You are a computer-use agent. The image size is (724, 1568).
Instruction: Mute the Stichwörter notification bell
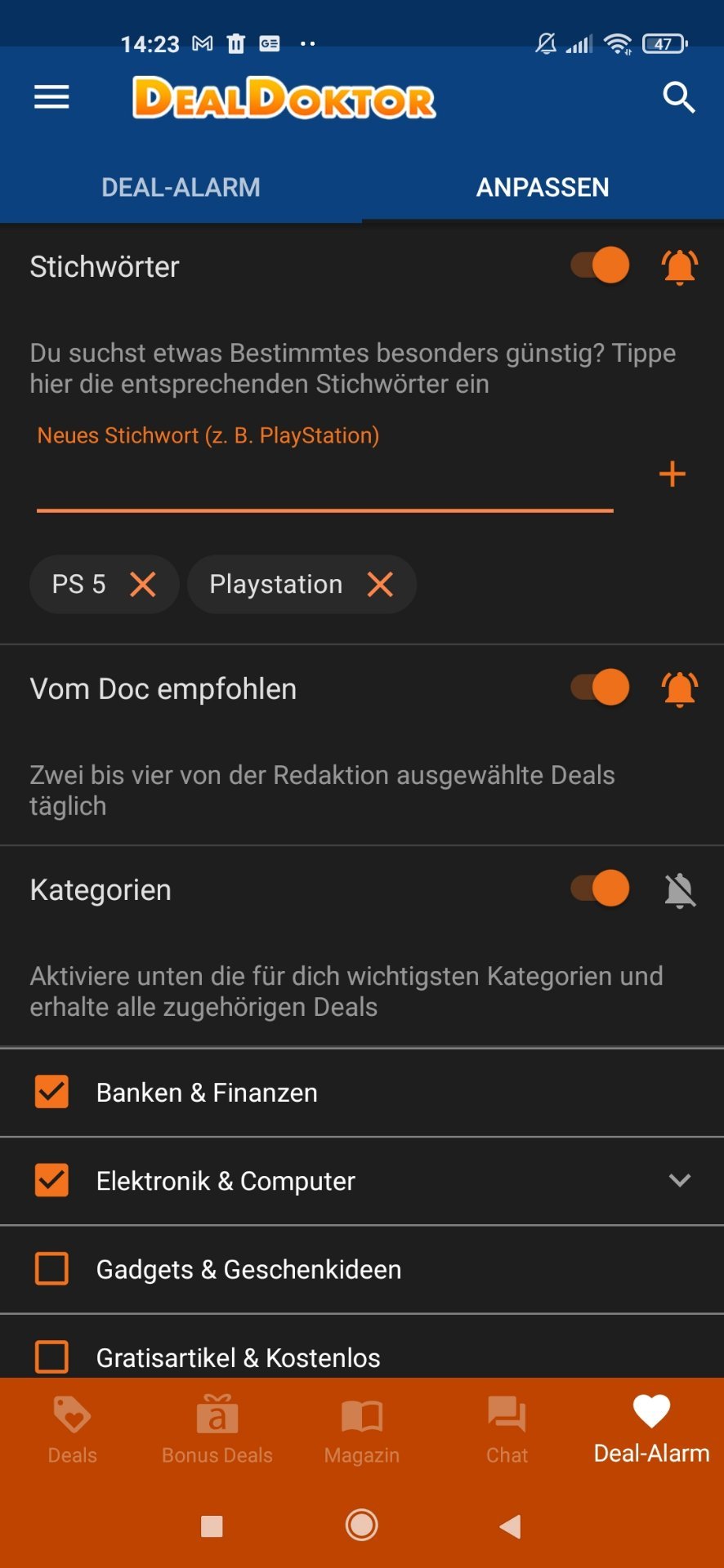click(679, 266)
